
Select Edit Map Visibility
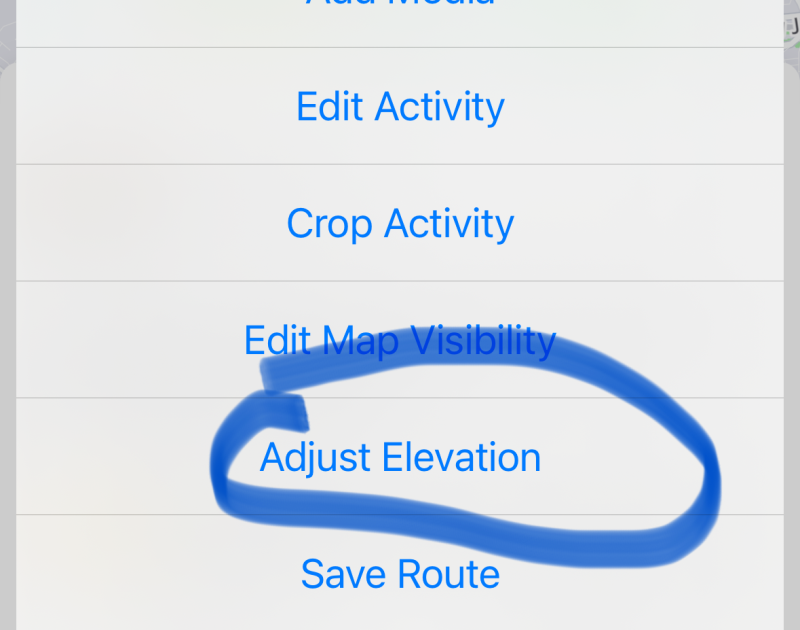tap(400, 340)
